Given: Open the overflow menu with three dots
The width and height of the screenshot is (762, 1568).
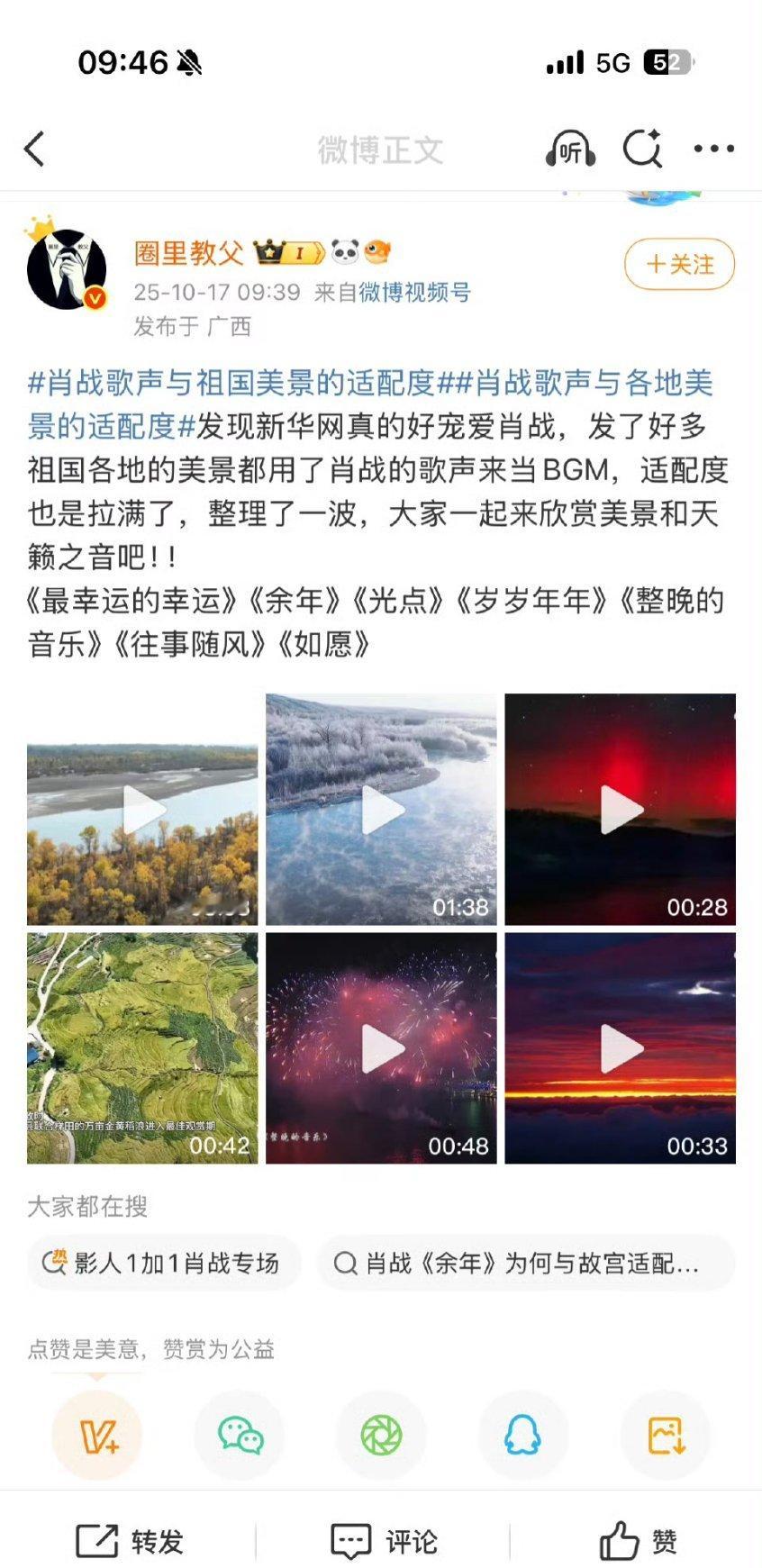Looking at the screenshot, I should (x=713, y=150).
